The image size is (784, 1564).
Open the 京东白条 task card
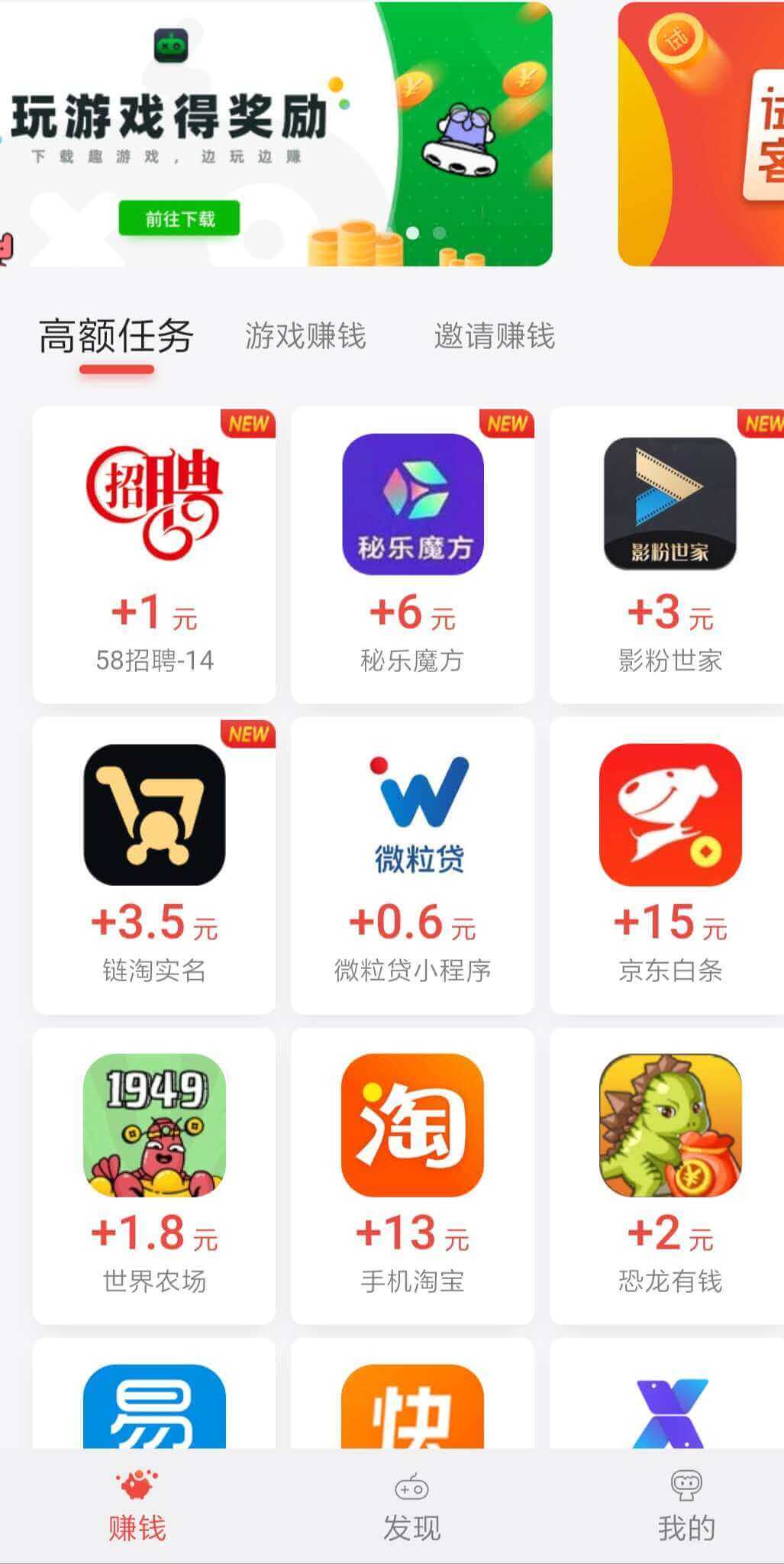[x=667, y=865]
